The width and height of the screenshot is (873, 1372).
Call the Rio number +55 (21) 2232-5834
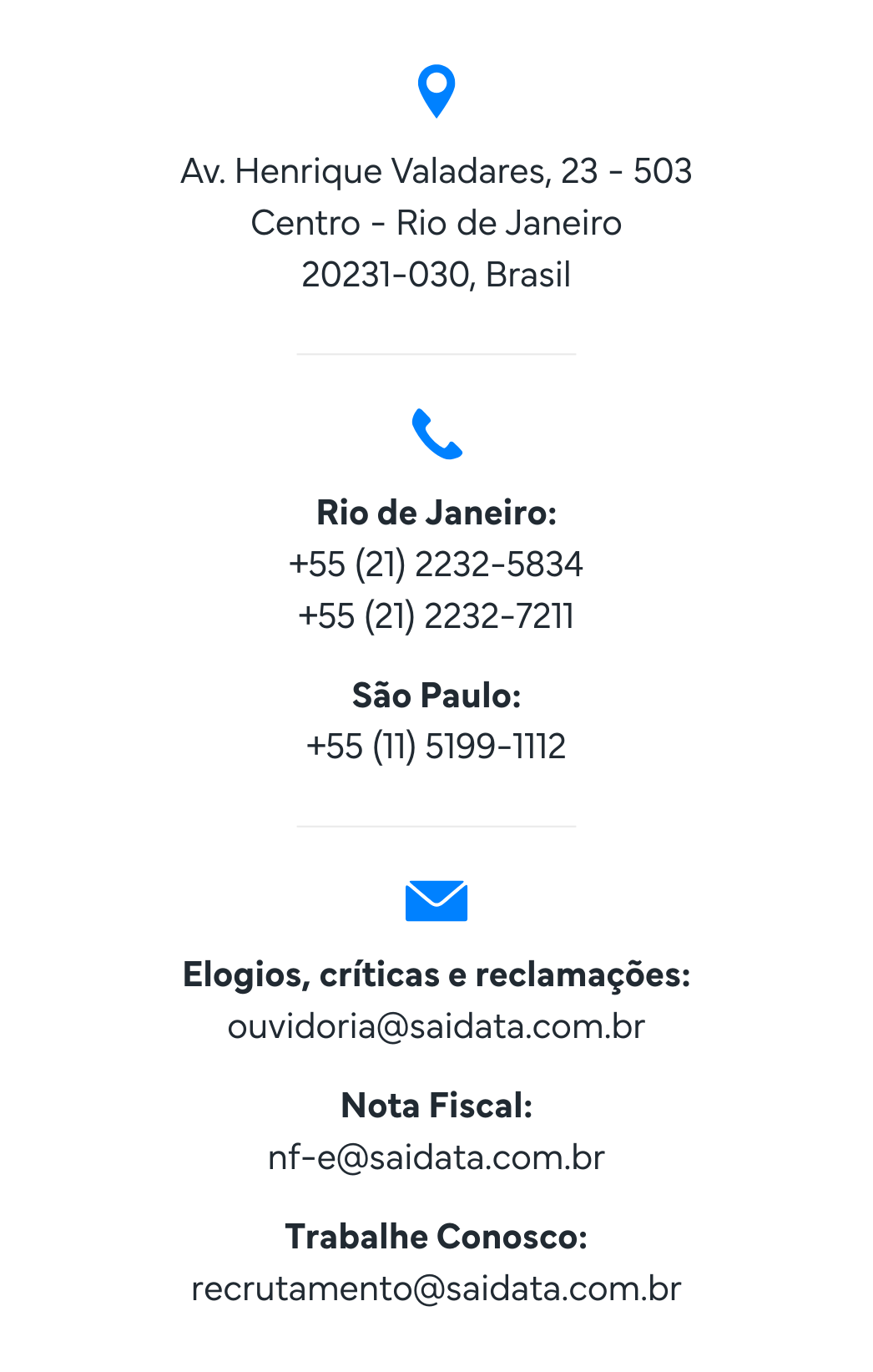tap(436, 564)
